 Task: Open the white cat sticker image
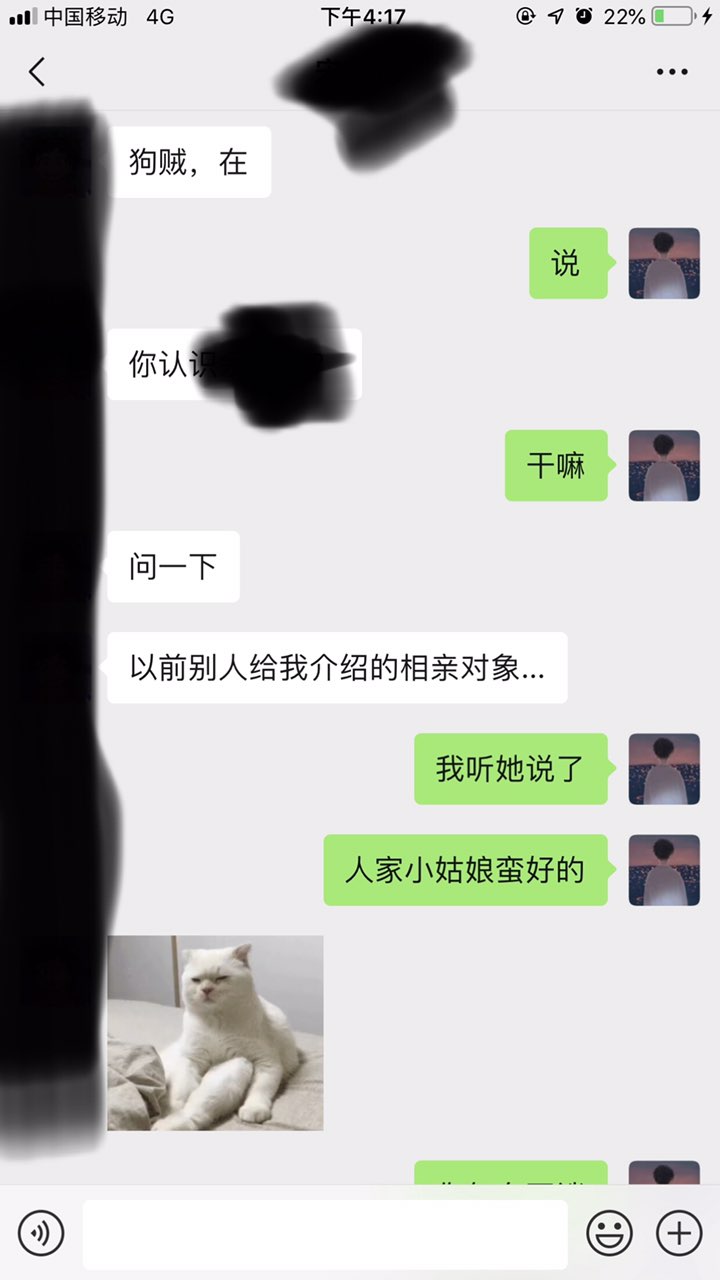[x=215, y=1033]
